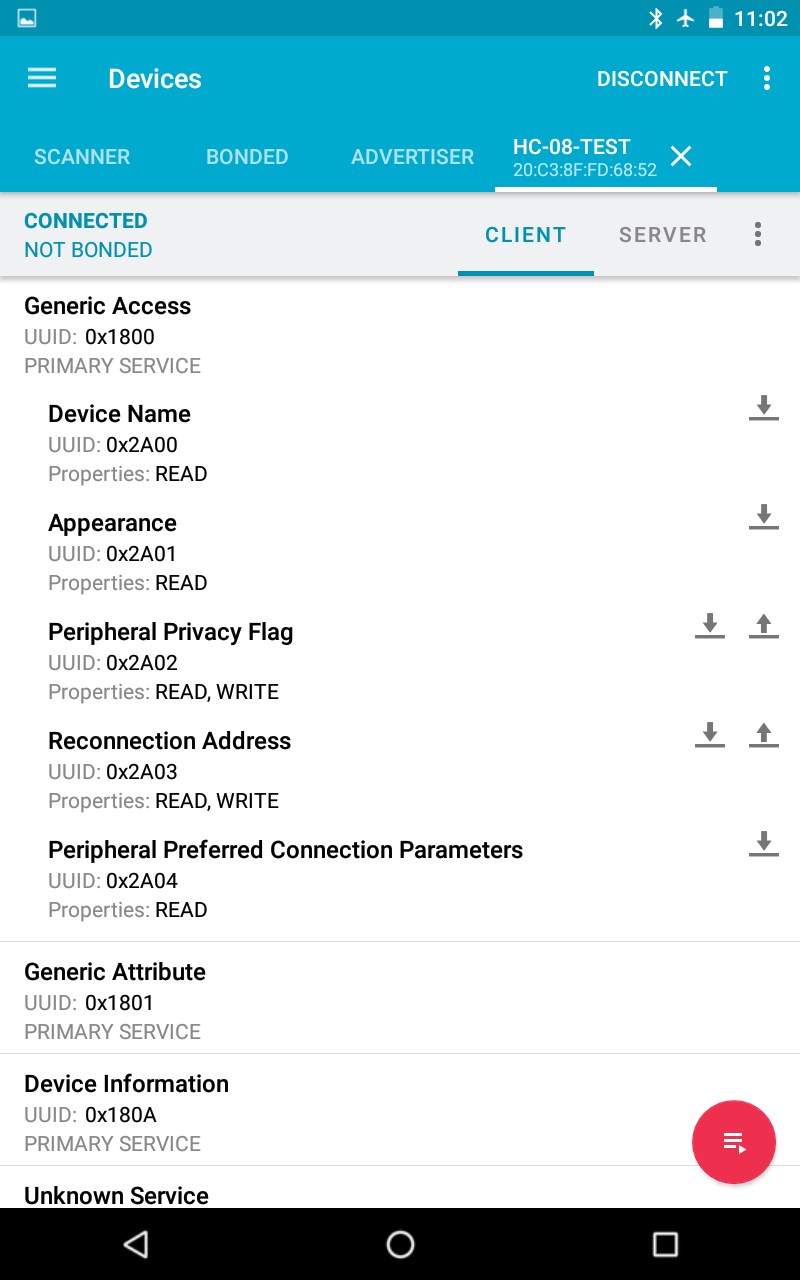Tap the red macros floating button

[x=734, y=1142]
